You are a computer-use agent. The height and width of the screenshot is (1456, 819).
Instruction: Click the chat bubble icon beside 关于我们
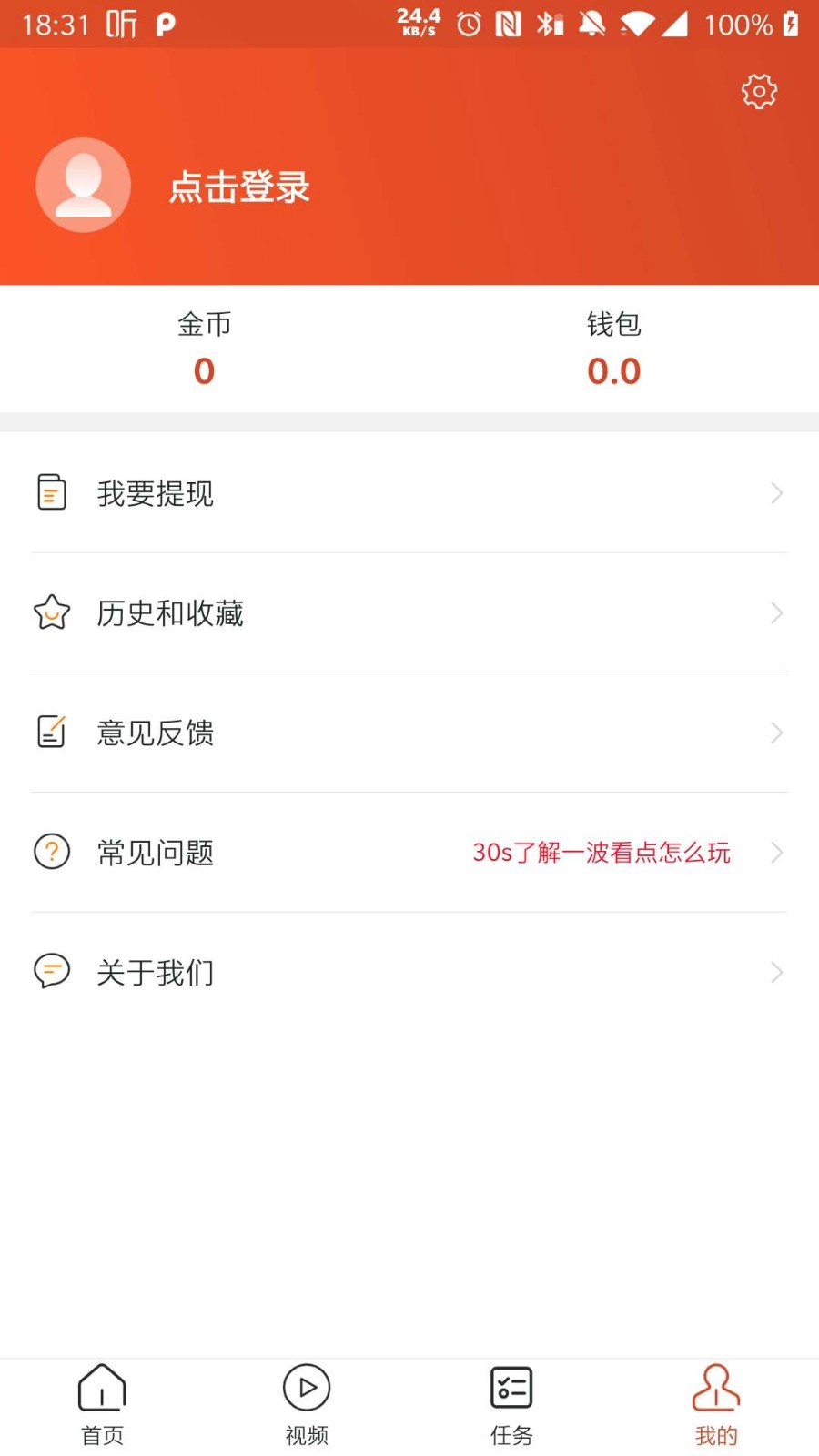coord(52,971)
